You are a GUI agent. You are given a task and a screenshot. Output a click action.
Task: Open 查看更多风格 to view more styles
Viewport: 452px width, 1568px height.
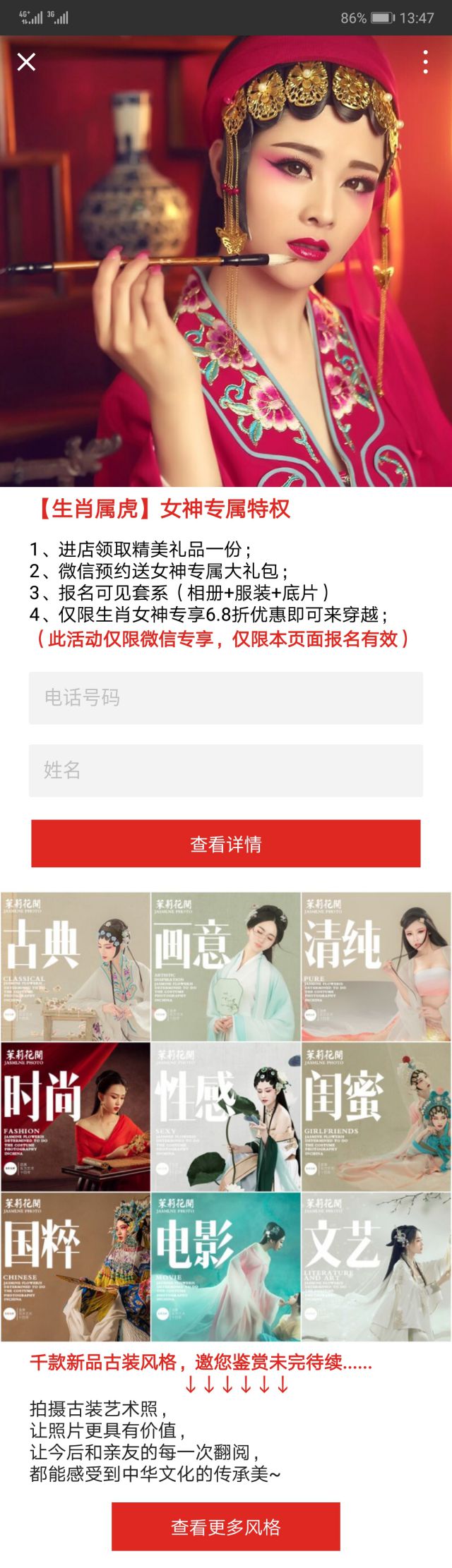coord(226,1527)
